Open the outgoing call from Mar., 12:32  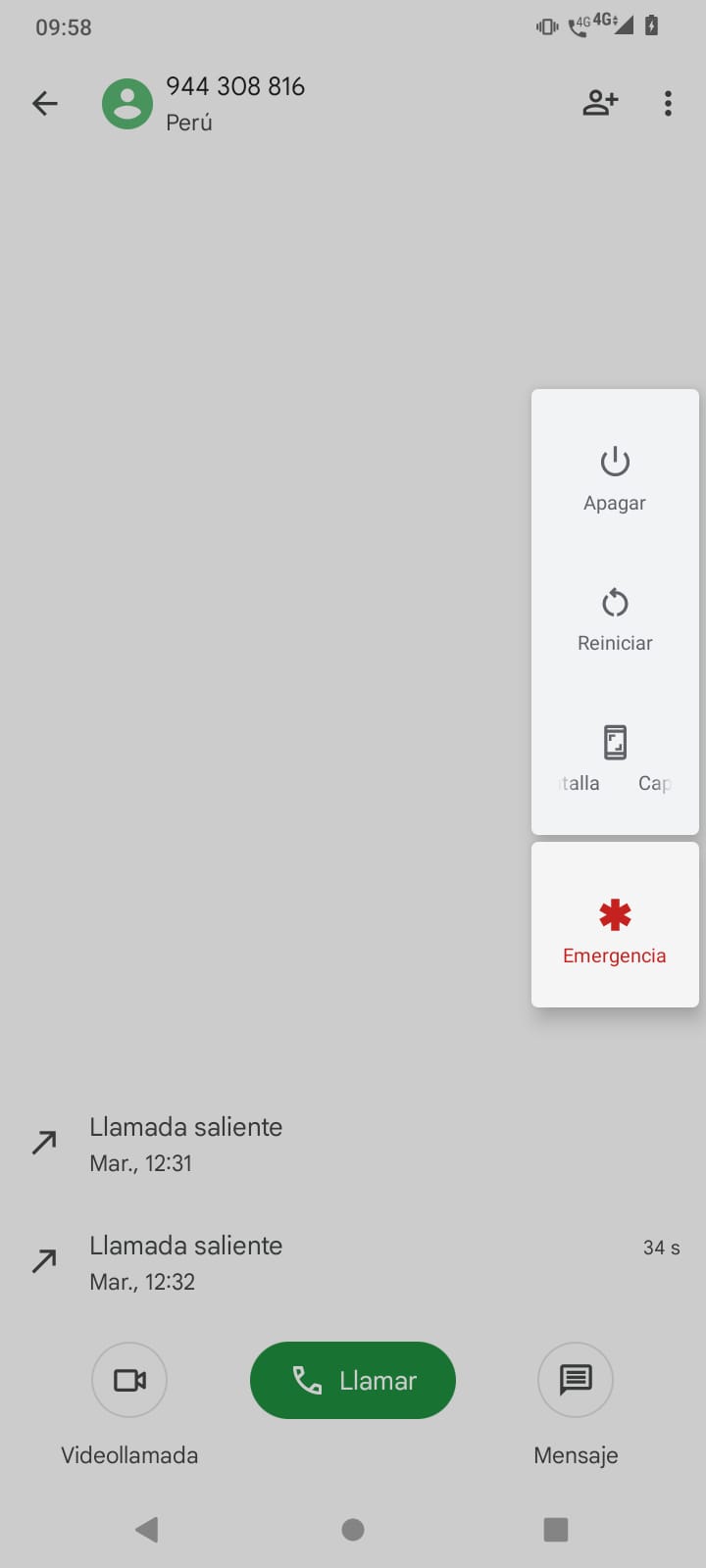(186, 1262)
